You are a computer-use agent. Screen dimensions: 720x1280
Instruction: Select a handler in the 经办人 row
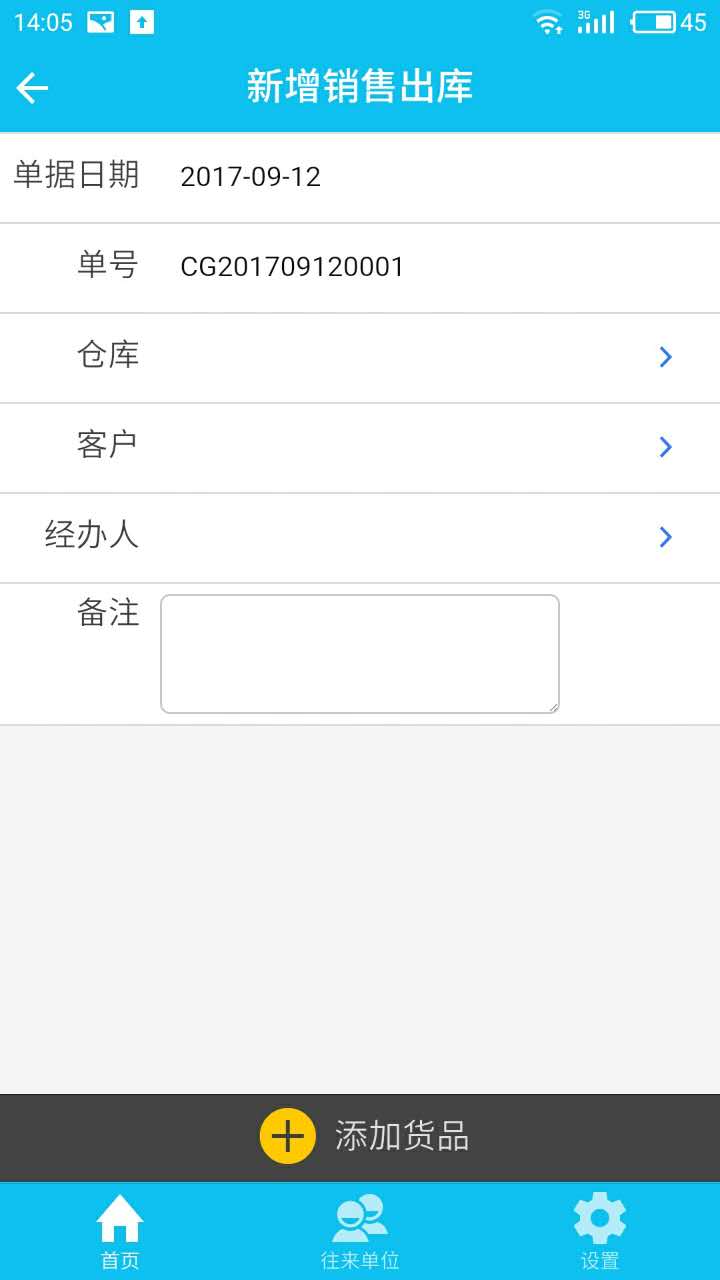[360, 538]
